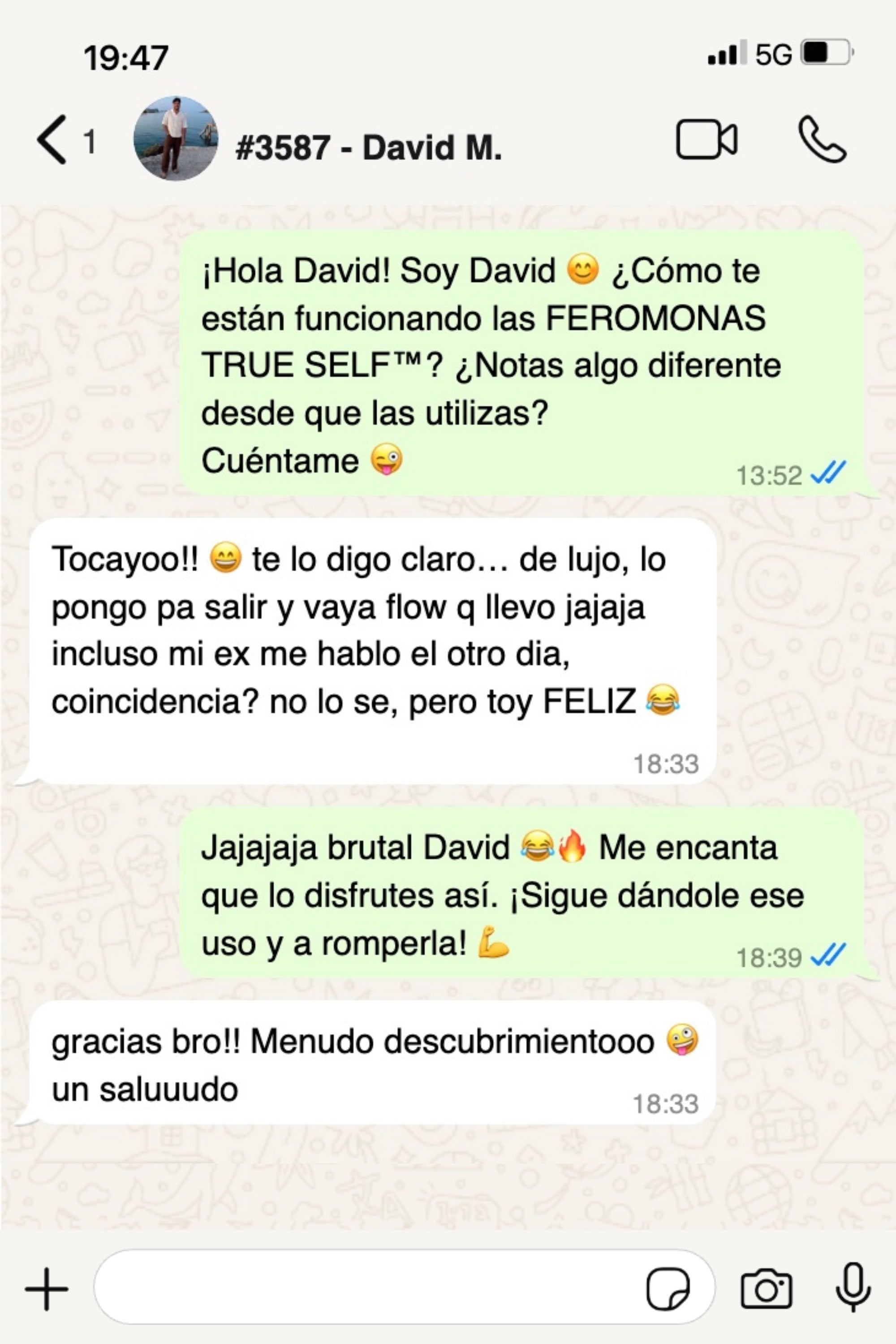Open David M.'s profile picture
The width and height of the screenshot is (896, 1344).
point(176,139)
